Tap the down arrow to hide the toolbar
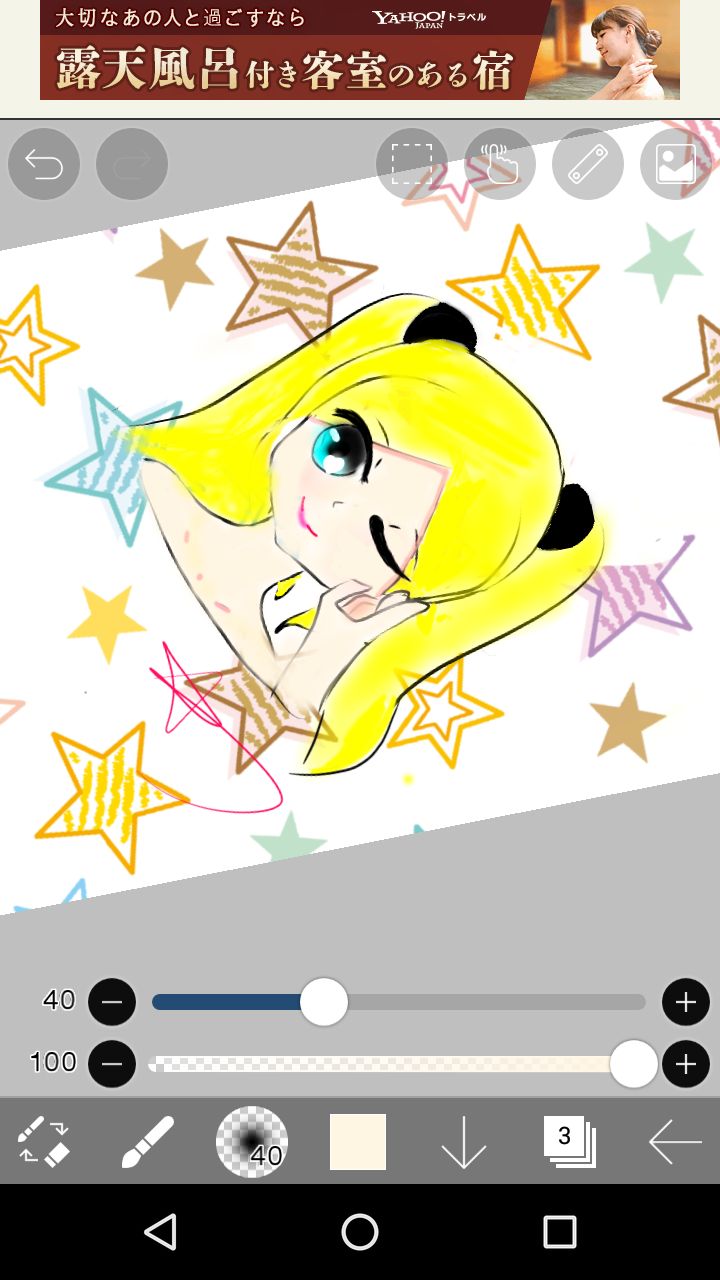 click(464, 1142)
